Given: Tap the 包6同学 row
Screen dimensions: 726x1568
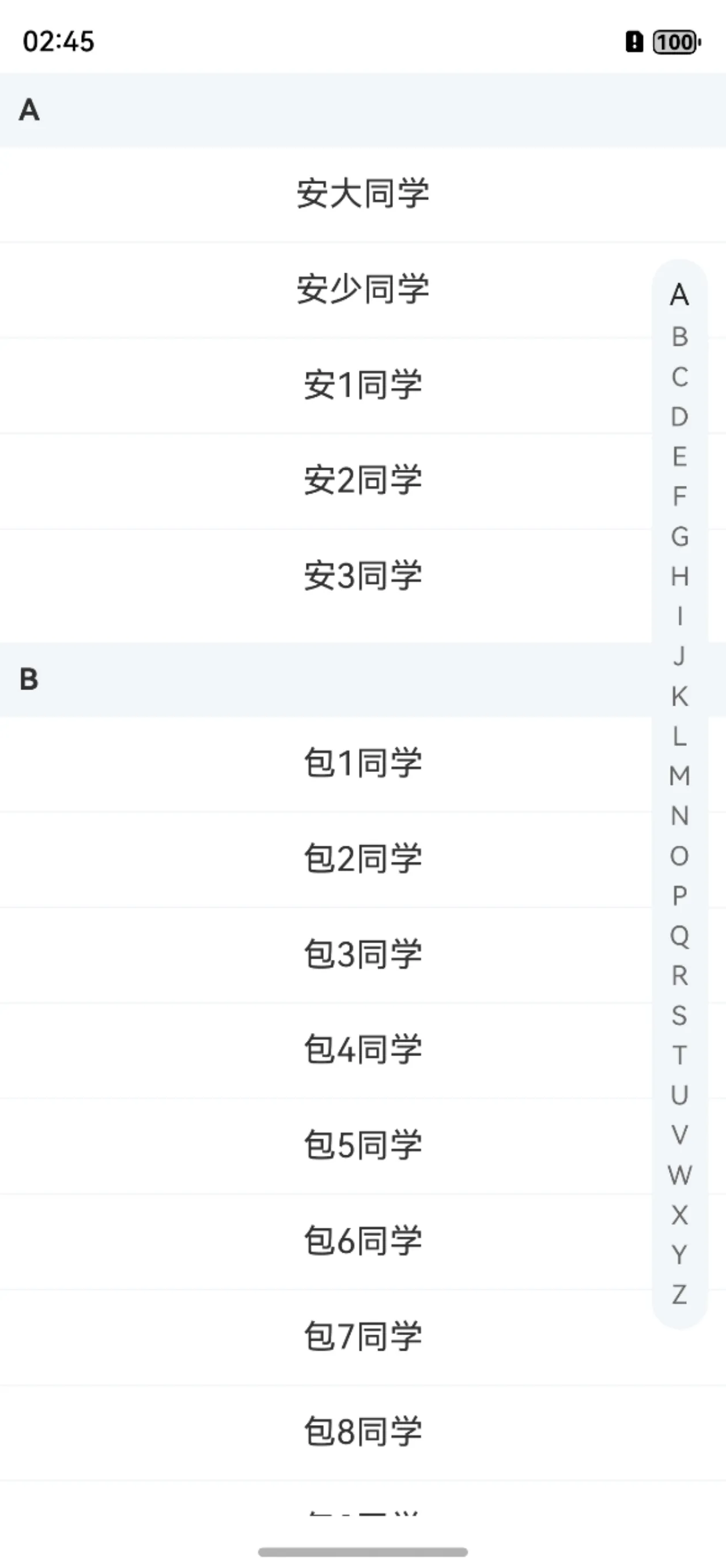Looking at the screenshot, I should tap(362, 1241).
